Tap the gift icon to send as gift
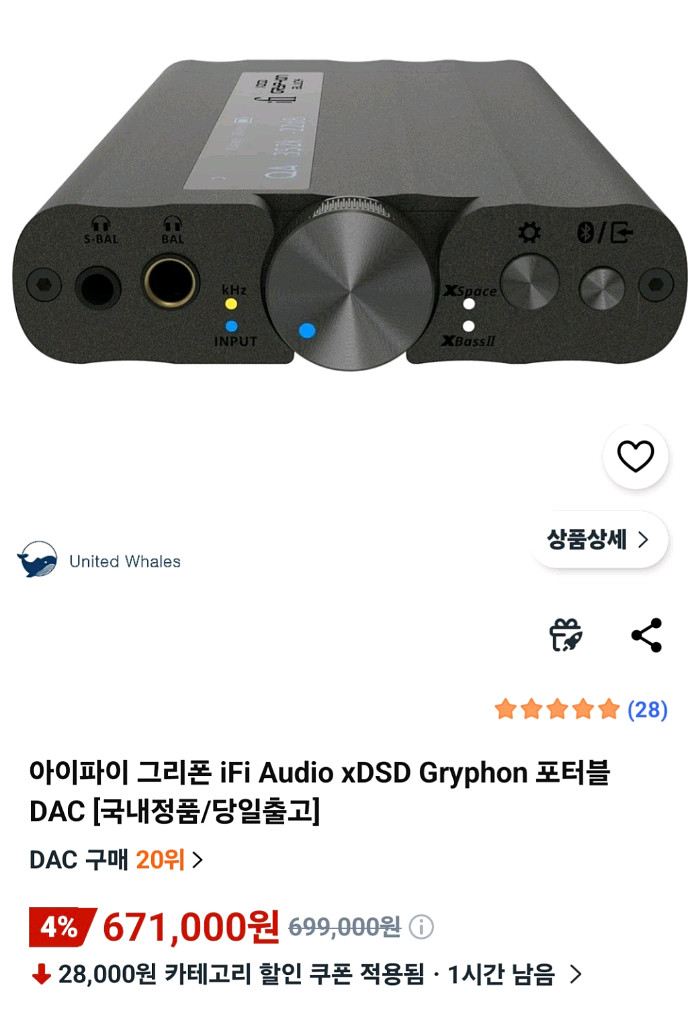Image resolution: width=688 pixels, height=1024 pixels. [x=566, y=635]
